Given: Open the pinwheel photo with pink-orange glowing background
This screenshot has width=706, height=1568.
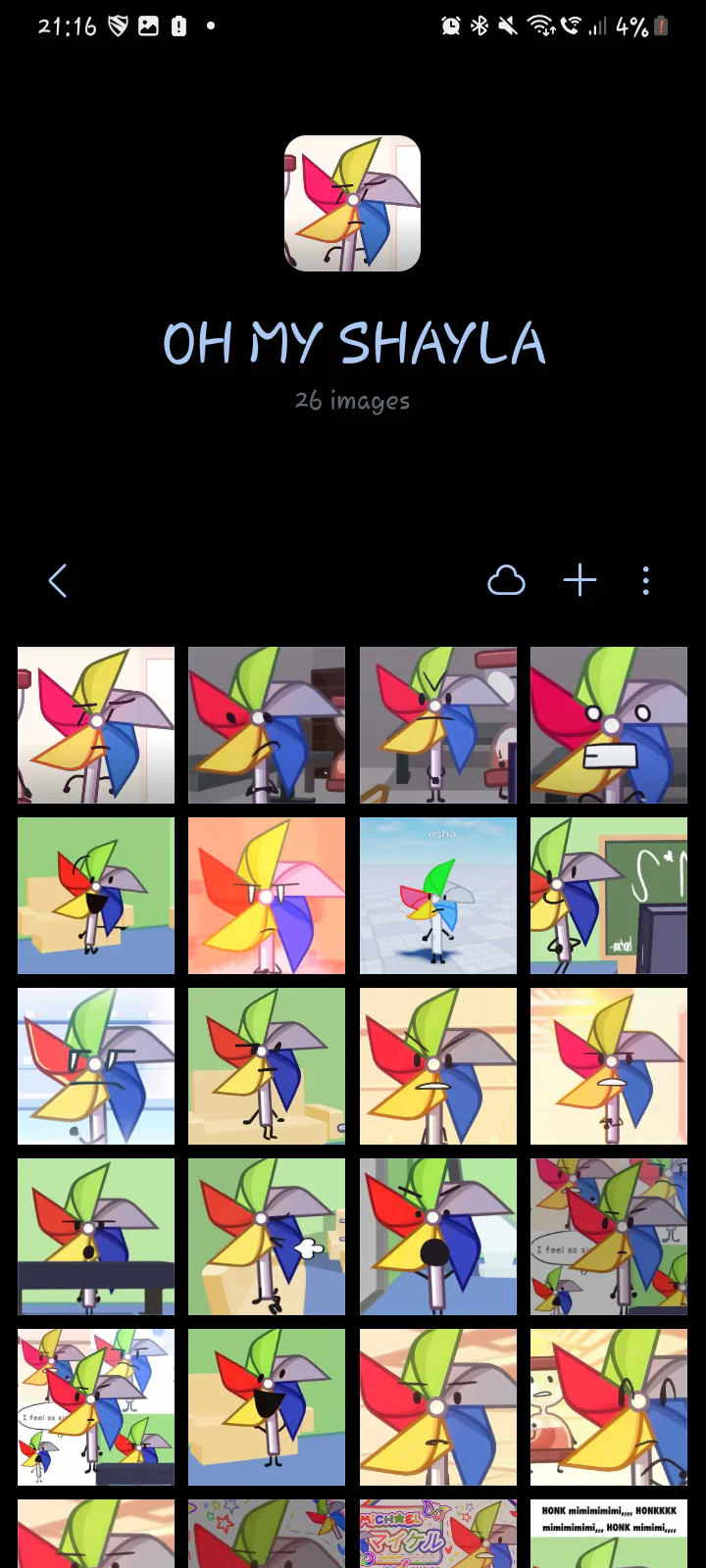Looking at the screenshot, I should pyautogui.click(x=267, y=896).
